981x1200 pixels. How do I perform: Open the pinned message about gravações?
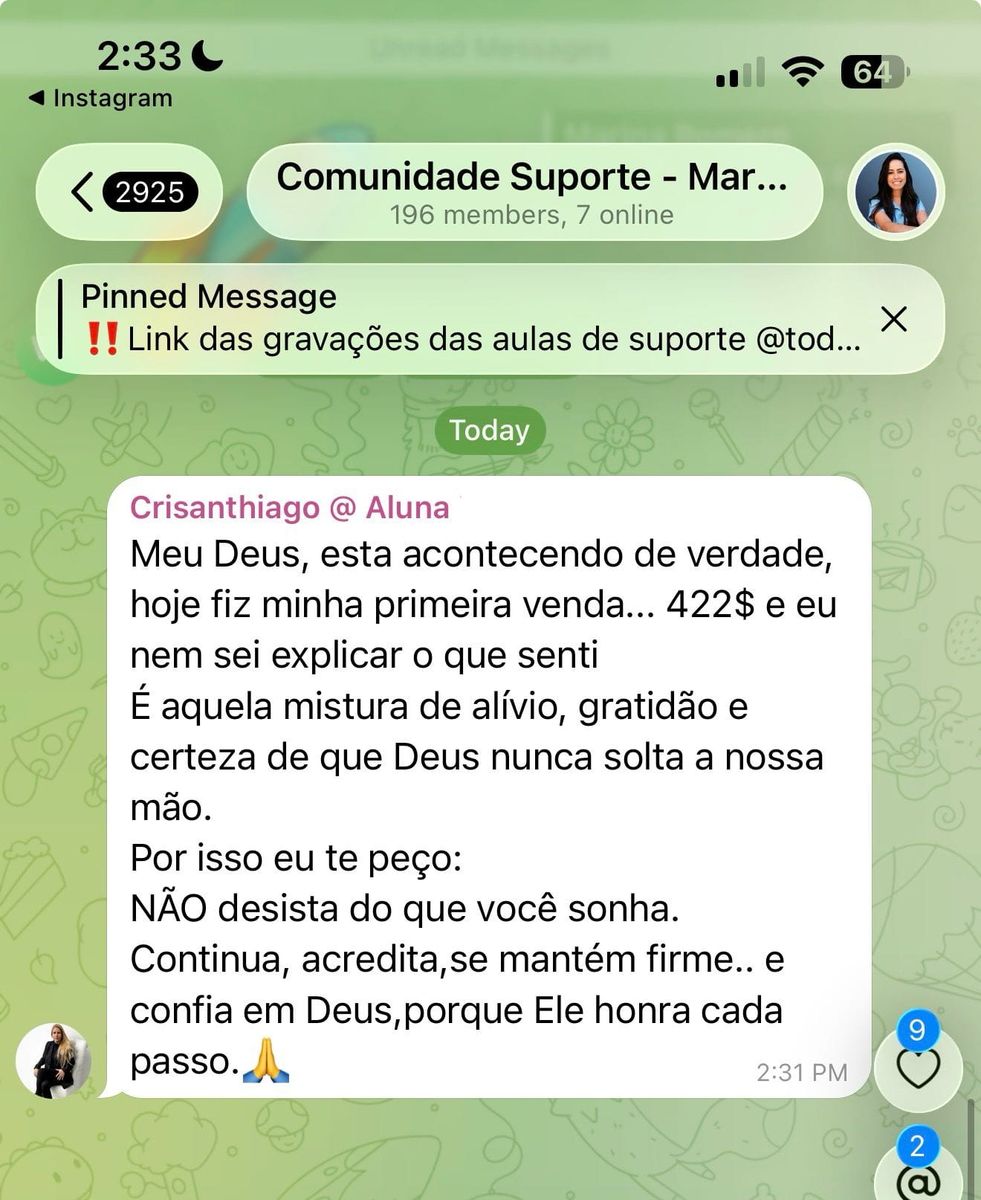click(x=470, y=320)
